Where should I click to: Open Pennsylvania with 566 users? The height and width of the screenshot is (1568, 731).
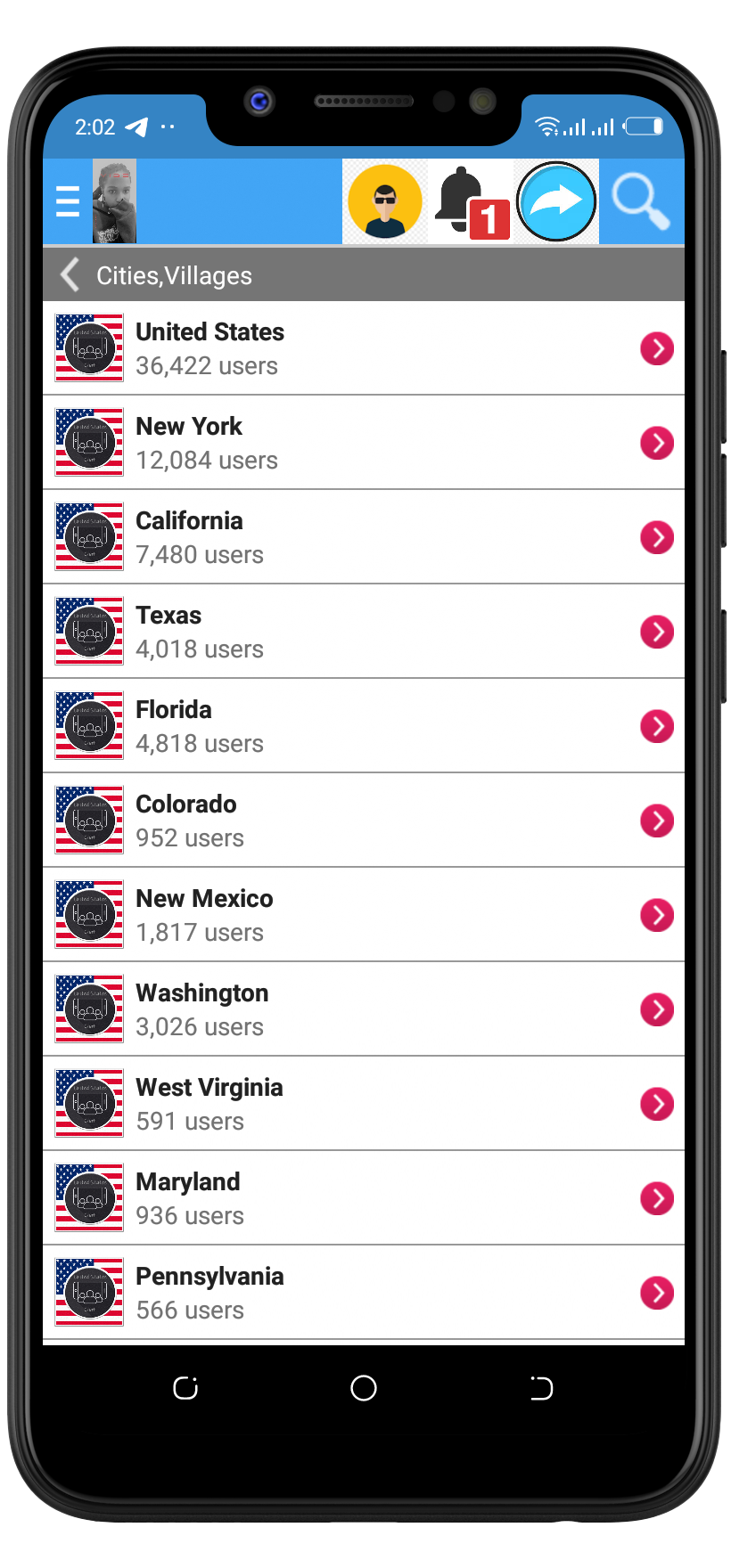tap(364, 1293)
